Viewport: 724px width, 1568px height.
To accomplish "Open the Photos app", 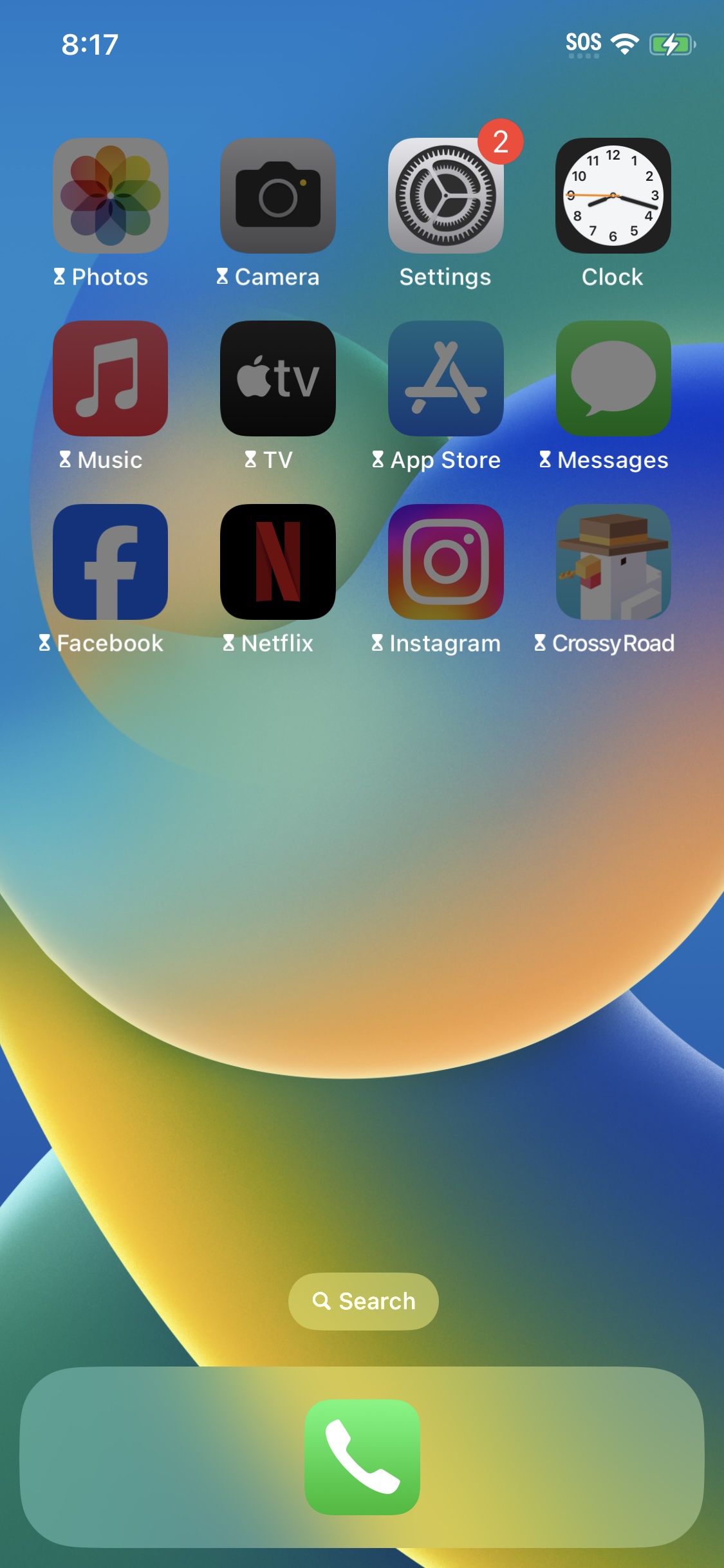I will click(110, 196).
